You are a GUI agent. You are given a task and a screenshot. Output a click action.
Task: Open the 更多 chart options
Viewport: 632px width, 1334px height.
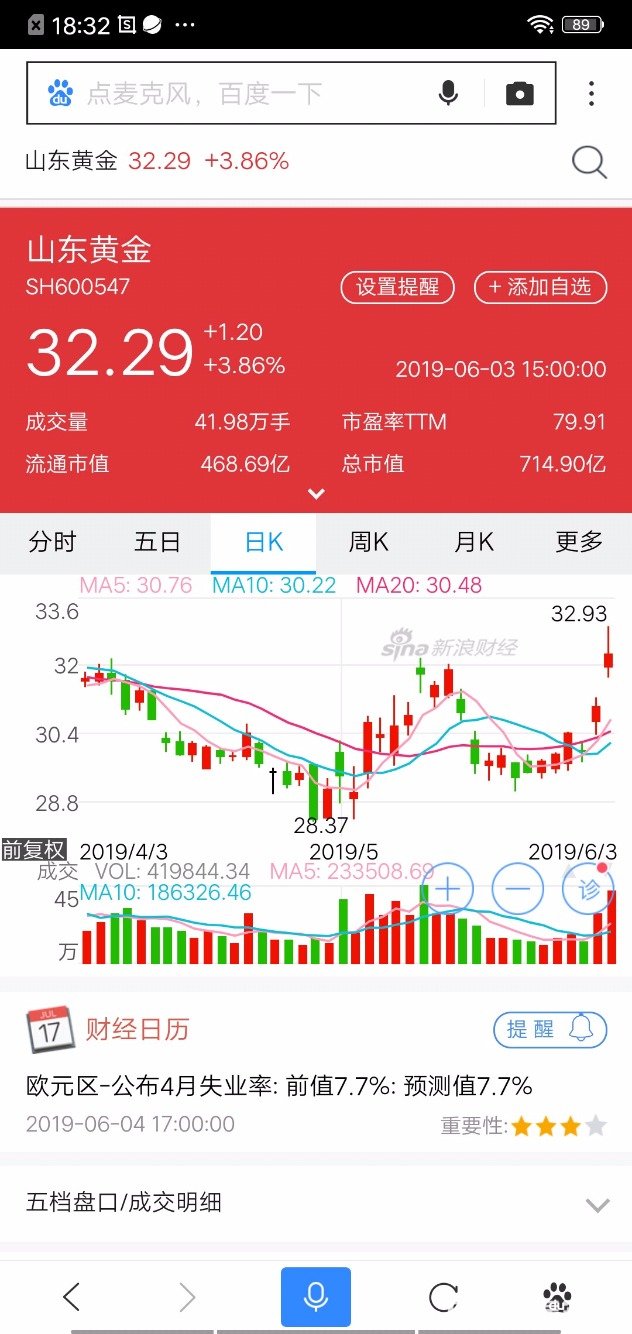tap(580, 542)
